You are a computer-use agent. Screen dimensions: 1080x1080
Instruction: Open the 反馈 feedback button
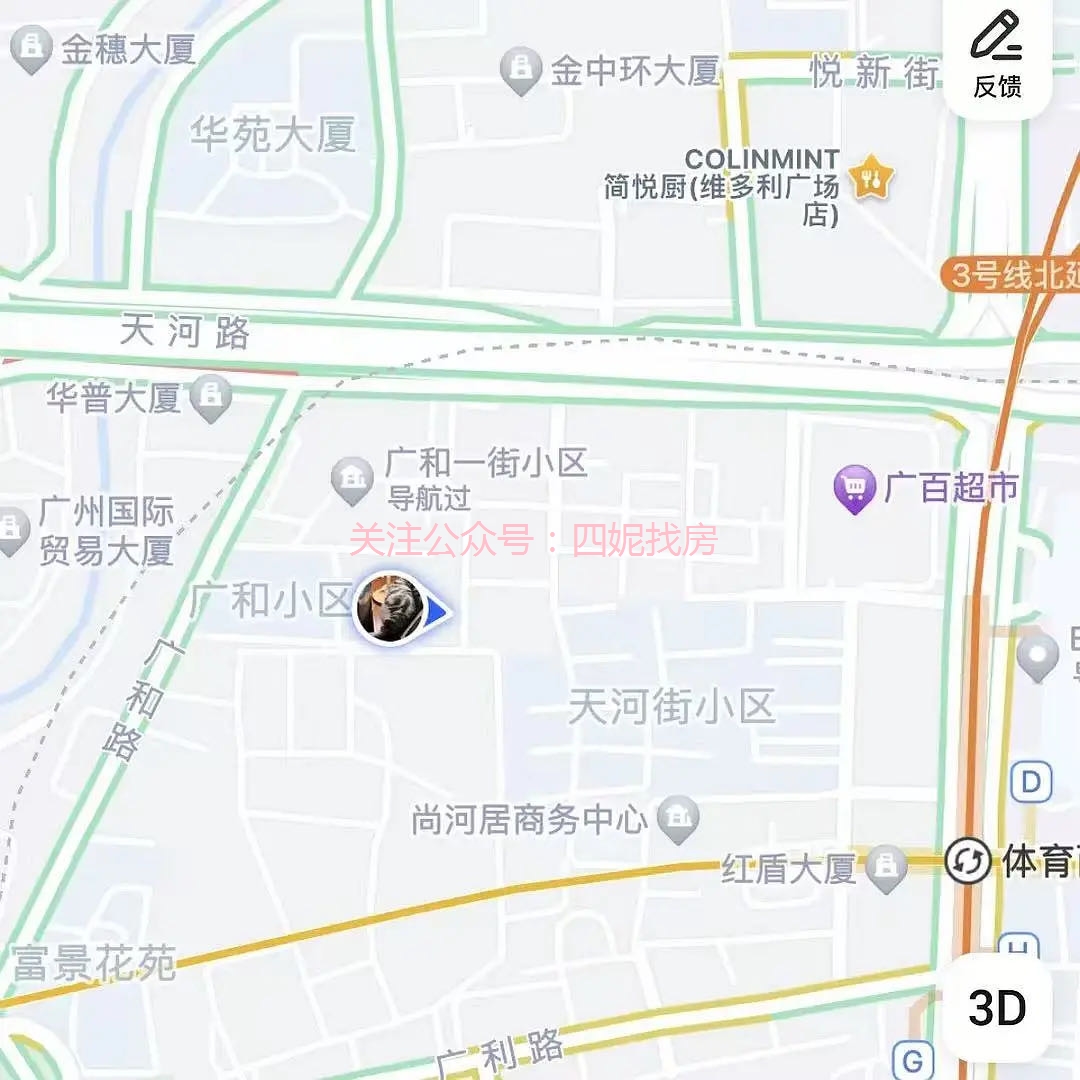997,55
